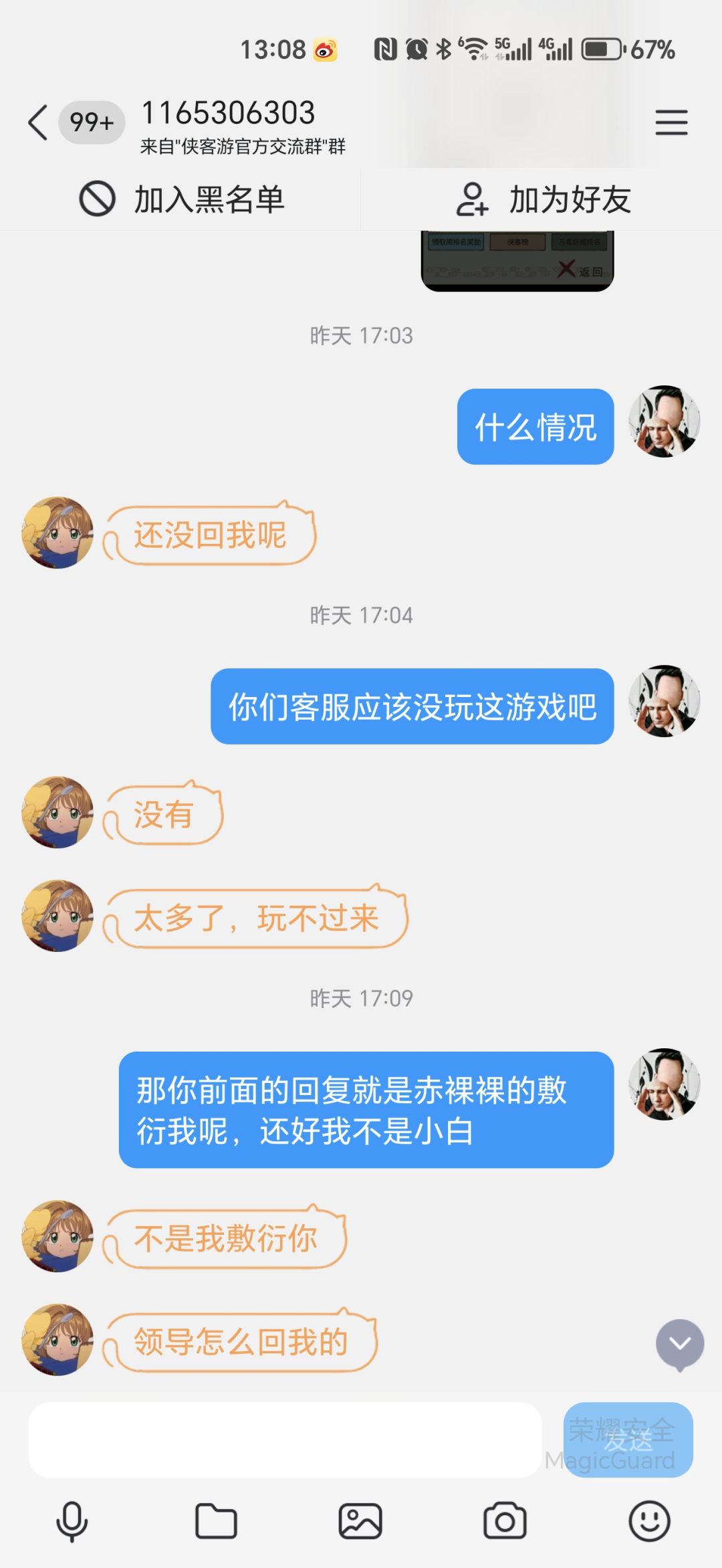
Task: Launch the camera icon to take photo
Action: (505, 1521)
